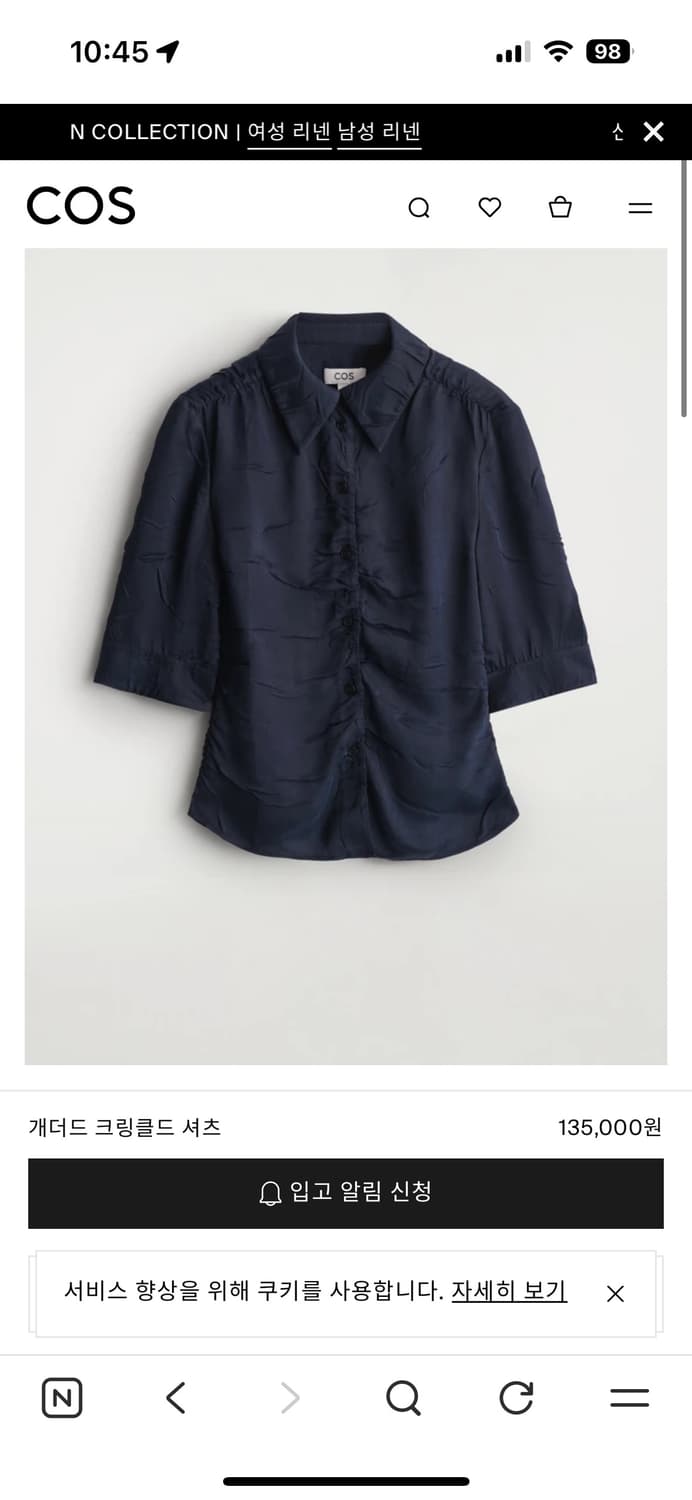Screen dimensions: 692x1500
Task: Dismiss the cookie notice
Action: coord(615,1293)
